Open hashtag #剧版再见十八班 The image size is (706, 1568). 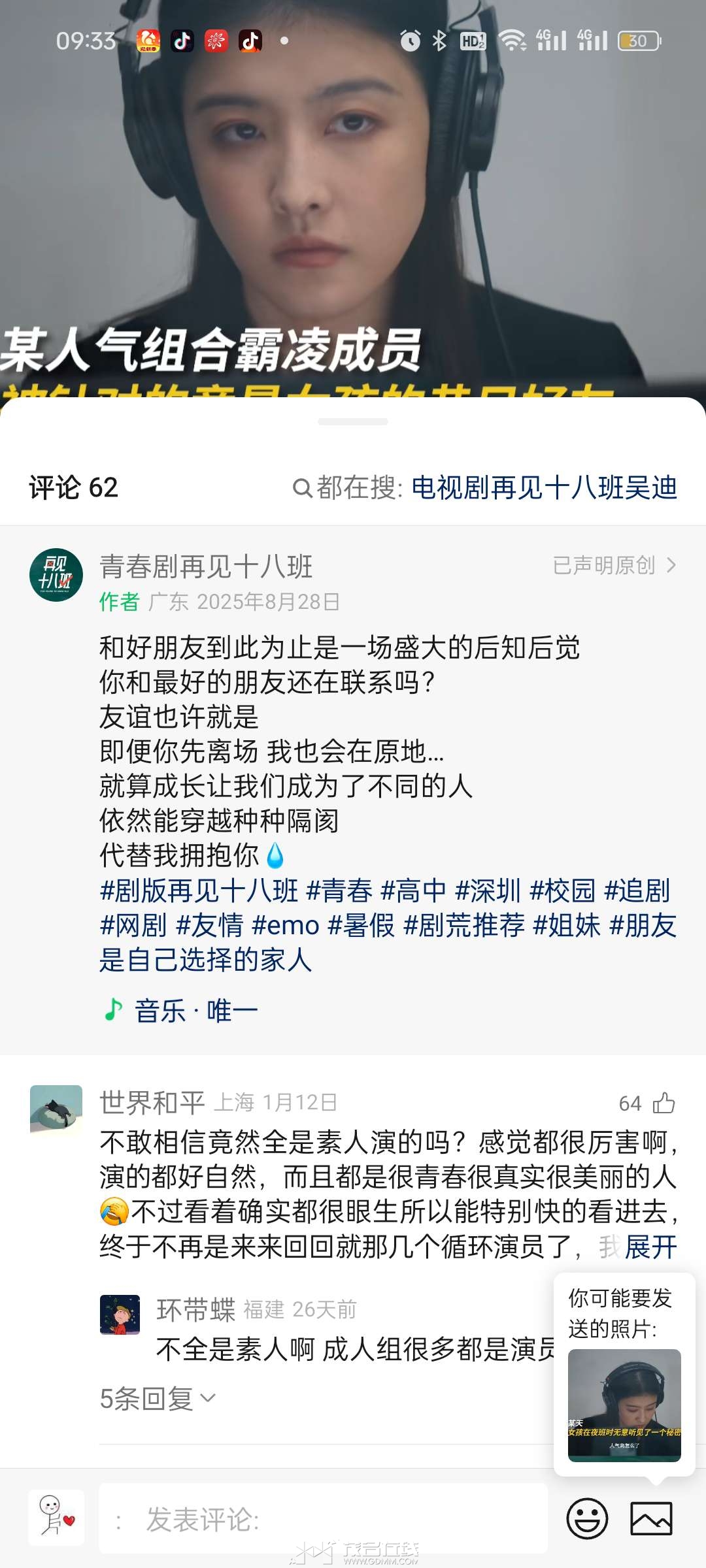click(x=199, y=890)
